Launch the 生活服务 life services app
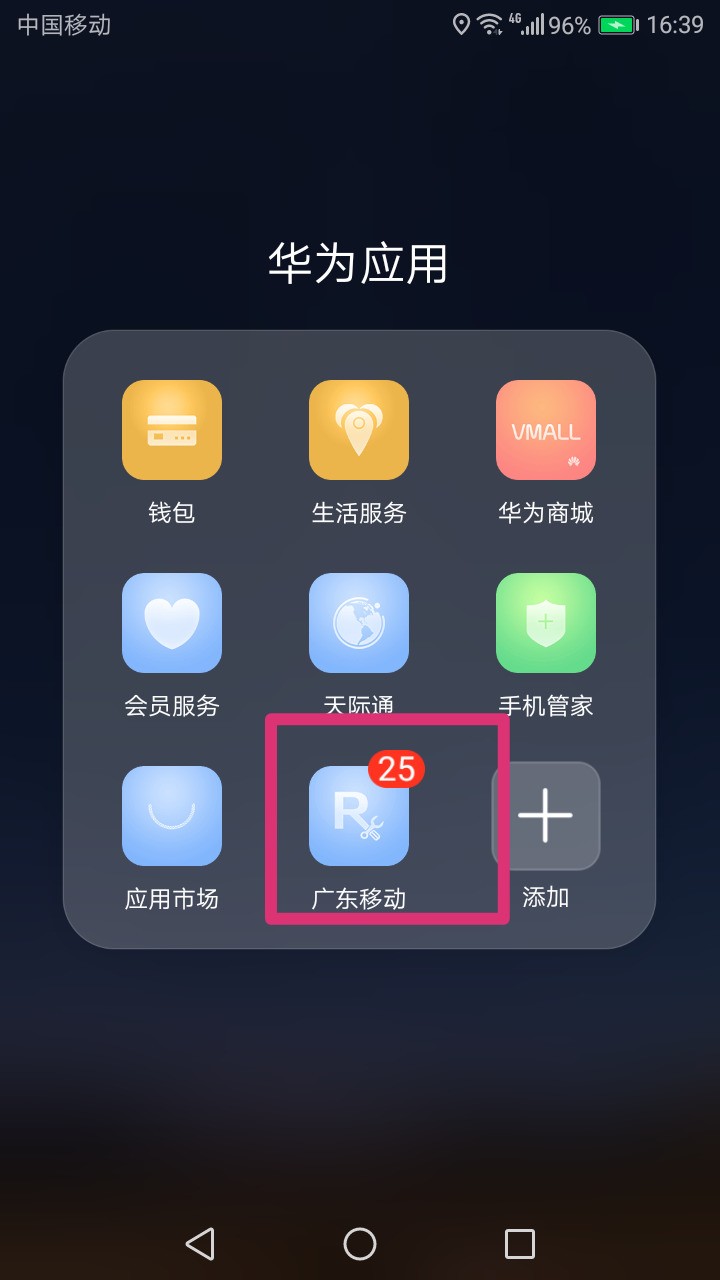 (x=359, y=430)
